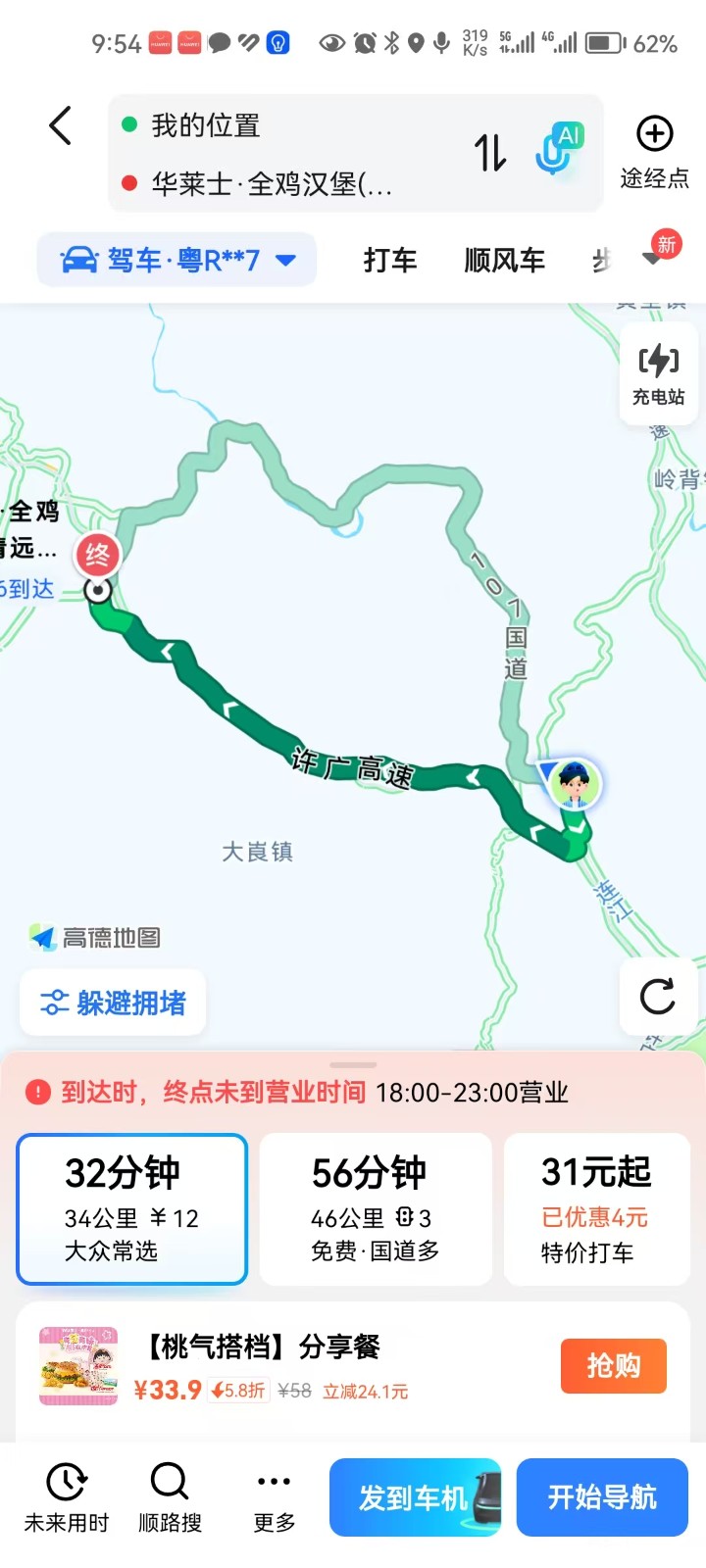This screenshot has width=706, height=1568.
Task: Switch to the 打车 tab
Action: coord(390,260)
